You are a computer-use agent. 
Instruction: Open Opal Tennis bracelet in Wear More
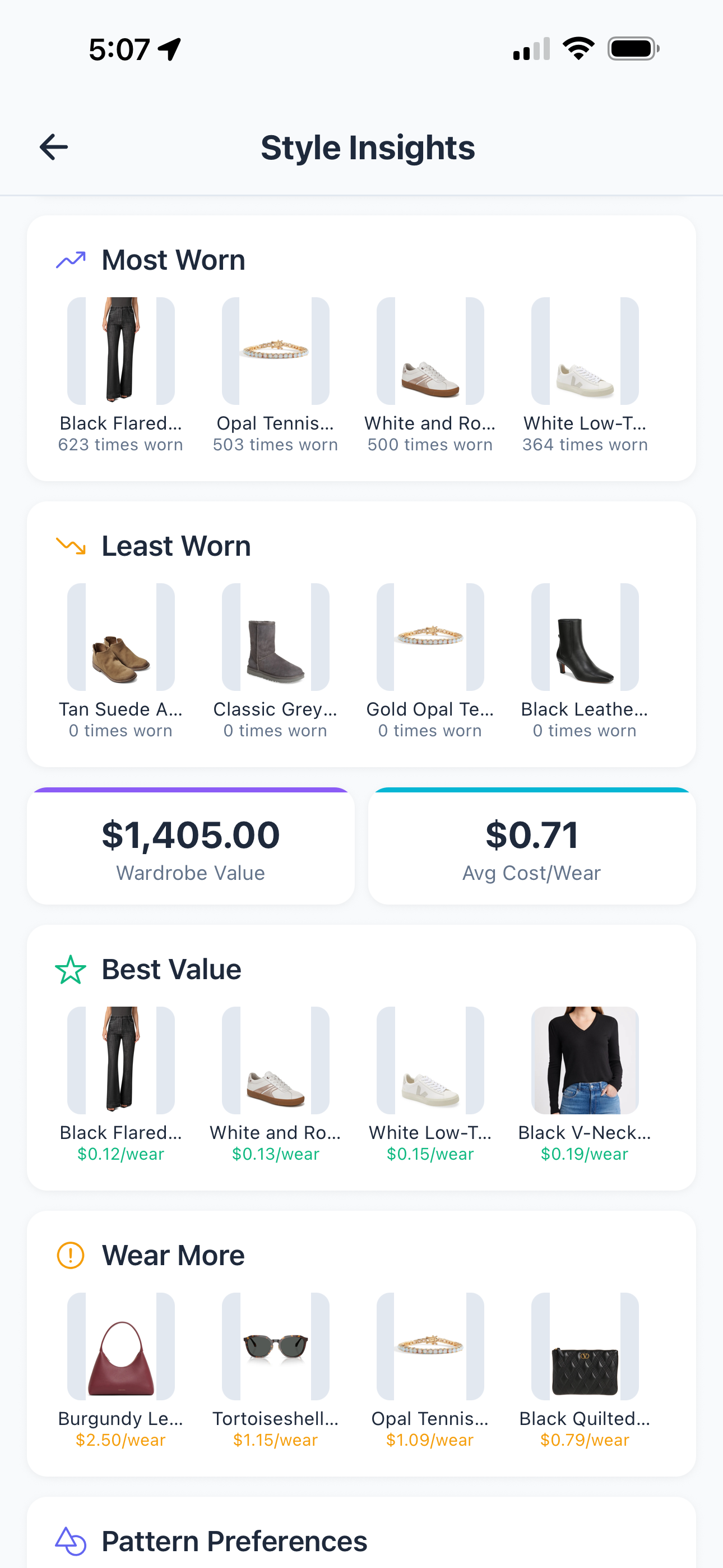[430, 1346]
